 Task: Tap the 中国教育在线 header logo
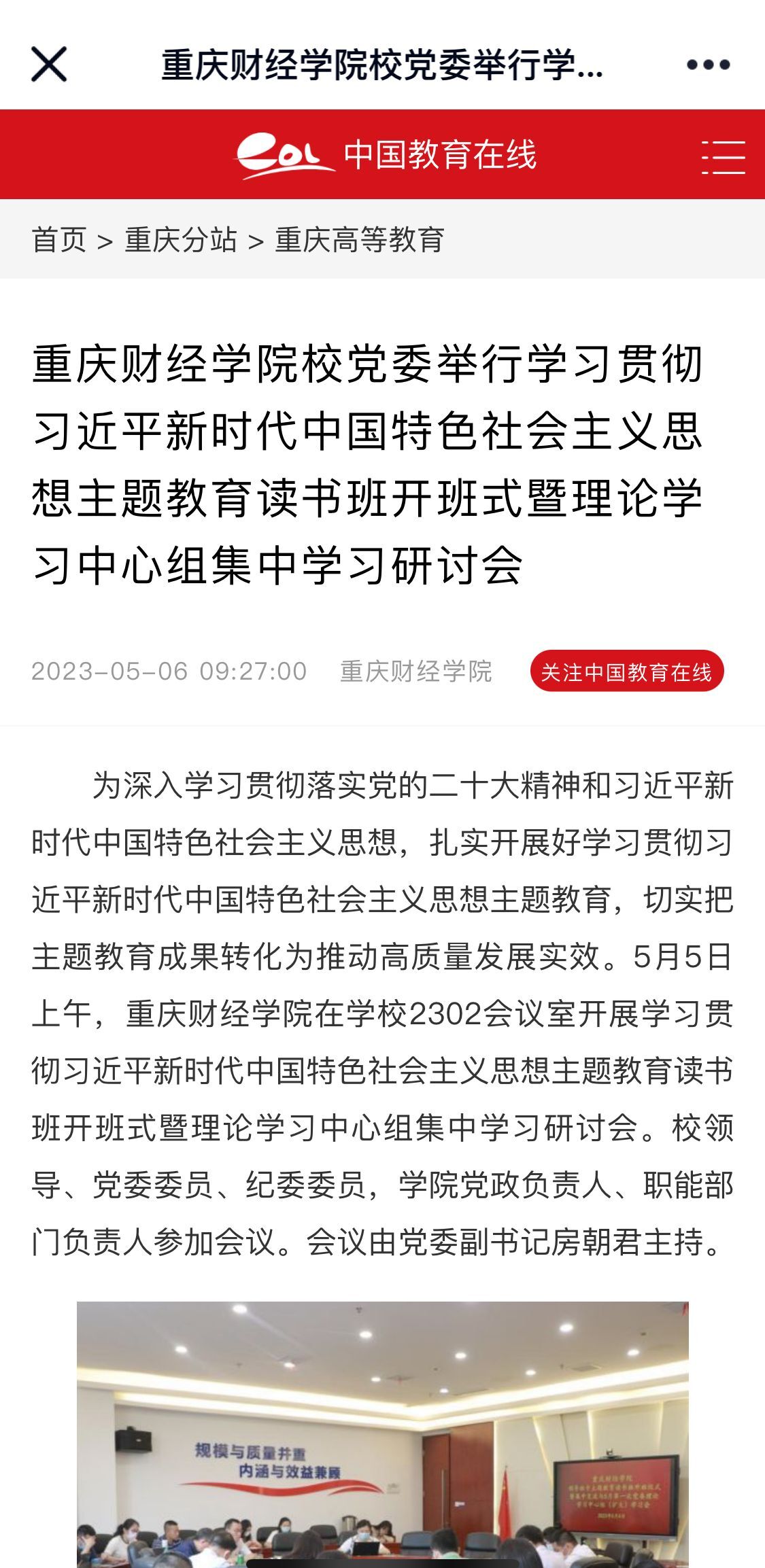point(386,156)
